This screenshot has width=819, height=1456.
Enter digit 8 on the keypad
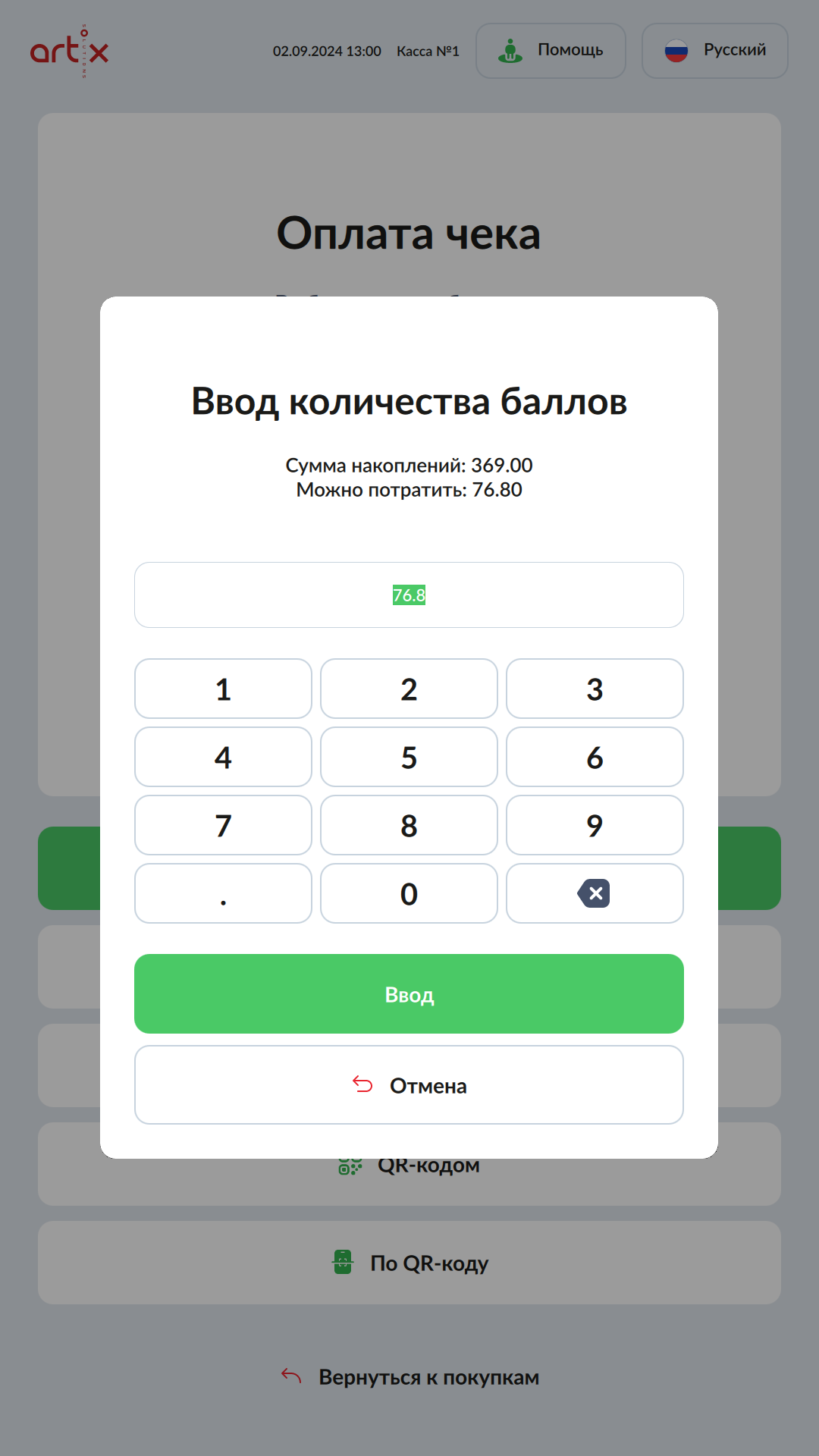pos(409,825)
